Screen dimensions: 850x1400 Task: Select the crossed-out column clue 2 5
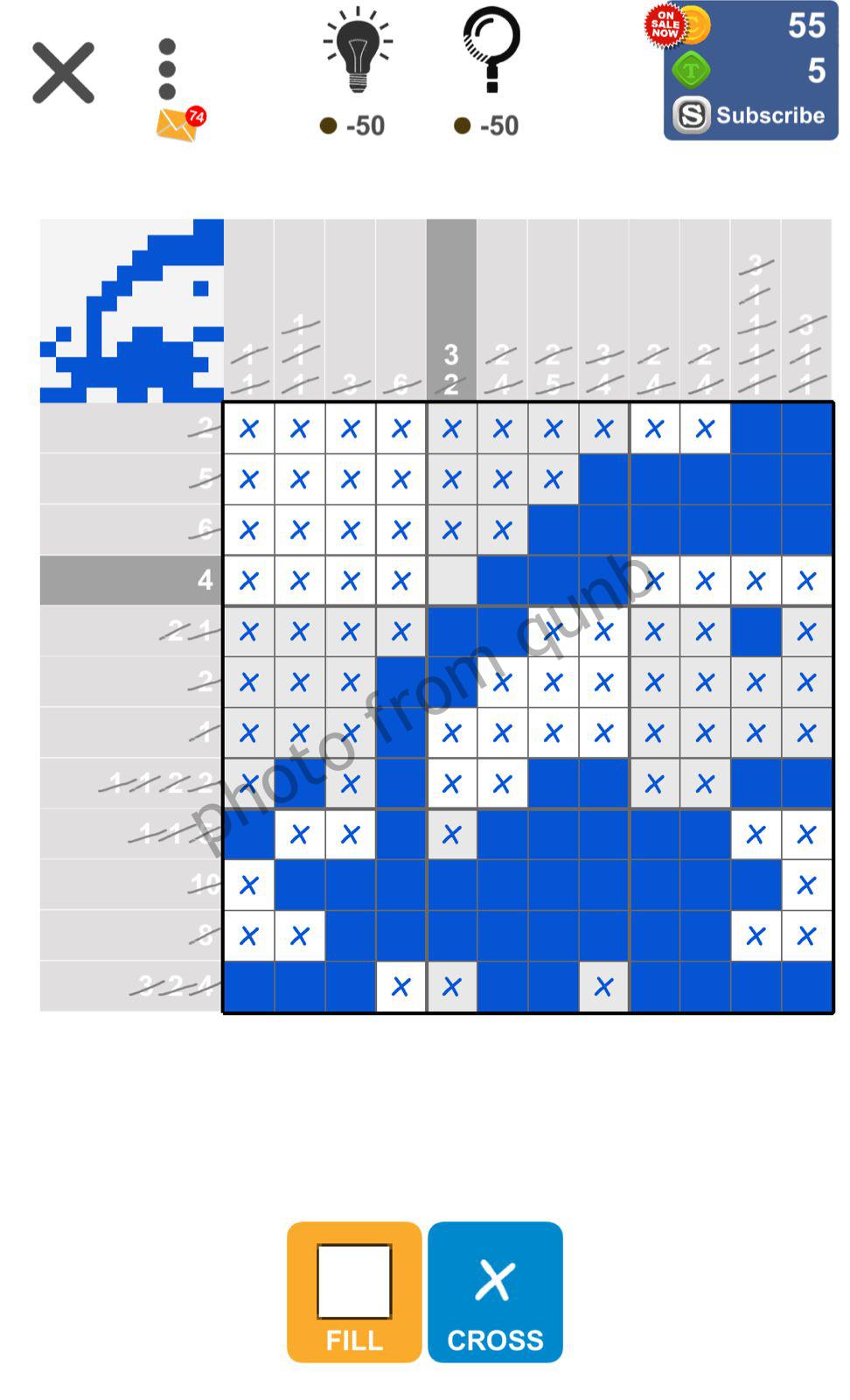pyautogui.click(x=553, y=367)
